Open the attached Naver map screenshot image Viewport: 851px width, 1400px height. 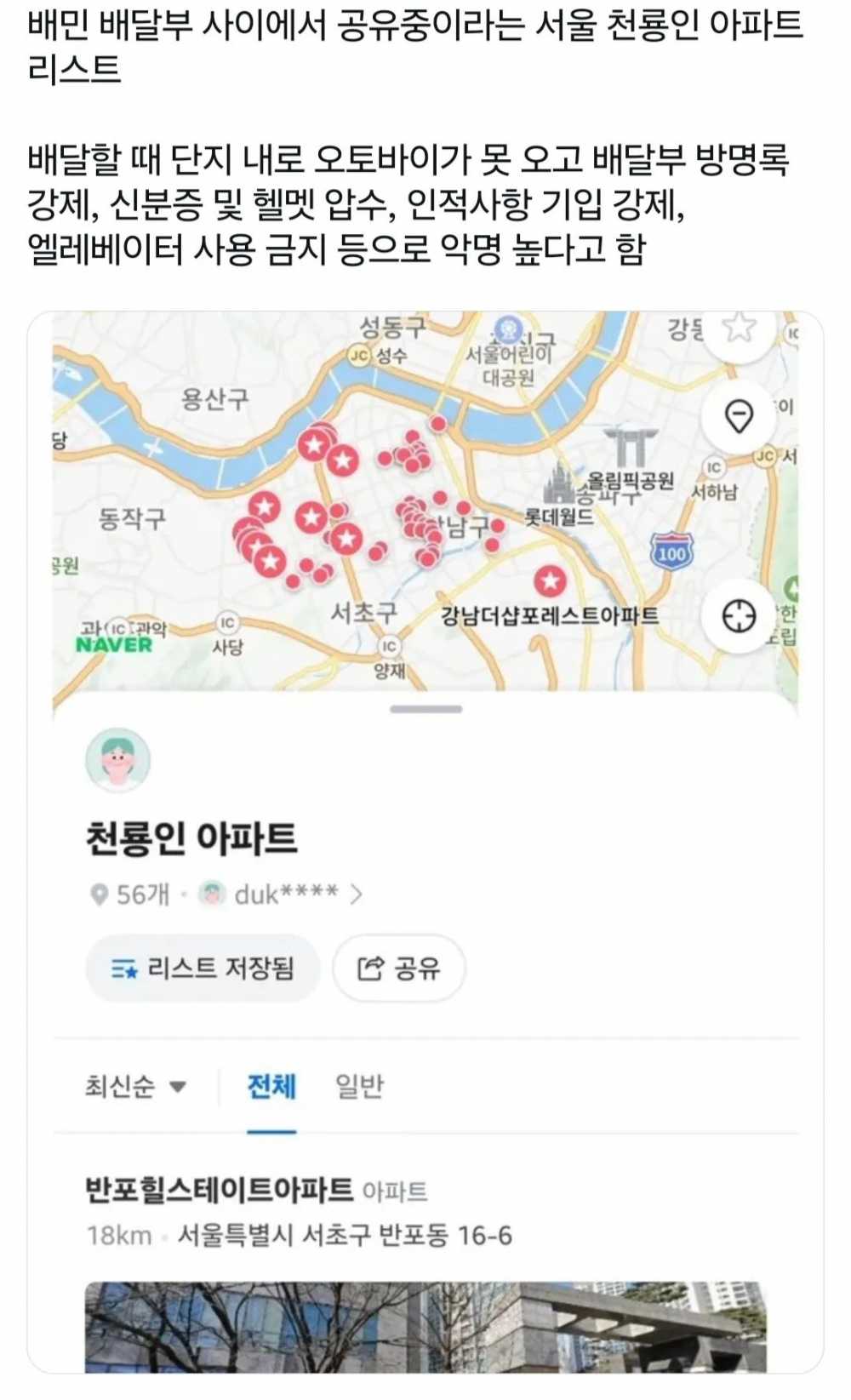(425, 842)
